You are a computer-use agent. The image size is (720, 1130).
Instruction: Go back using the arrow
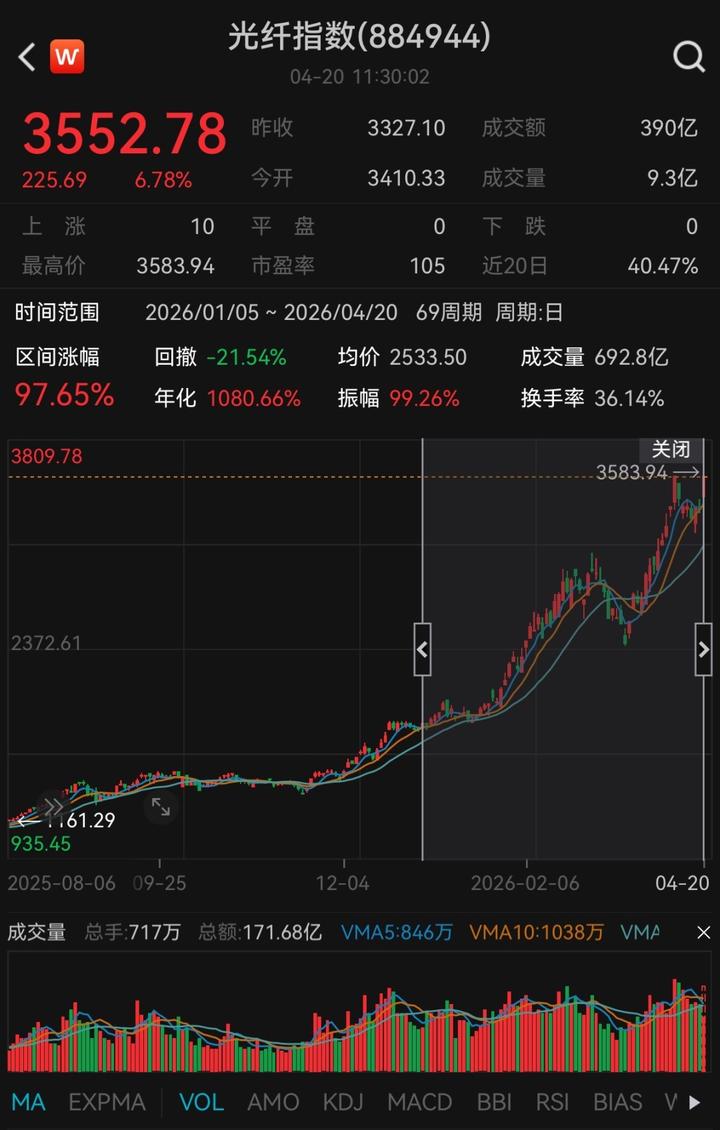coord(27,57)
